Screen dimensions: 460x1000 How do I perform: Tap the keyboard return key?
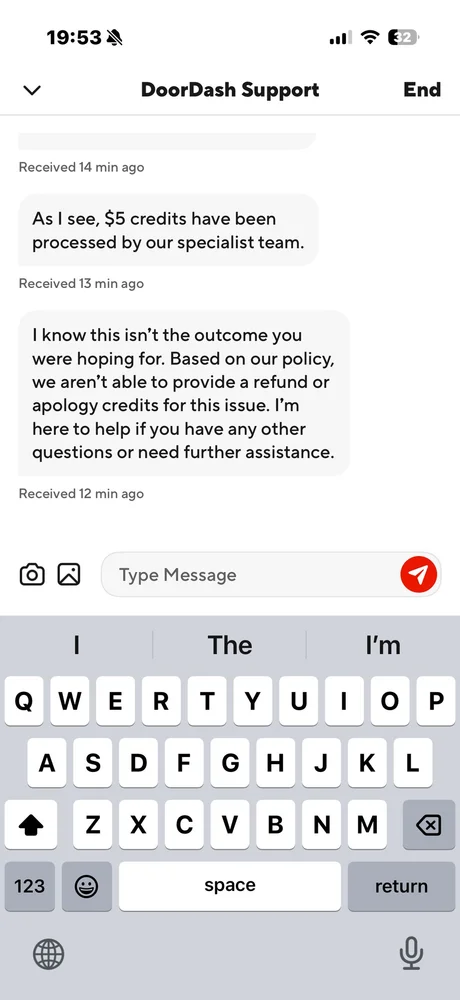pos(401,886)
